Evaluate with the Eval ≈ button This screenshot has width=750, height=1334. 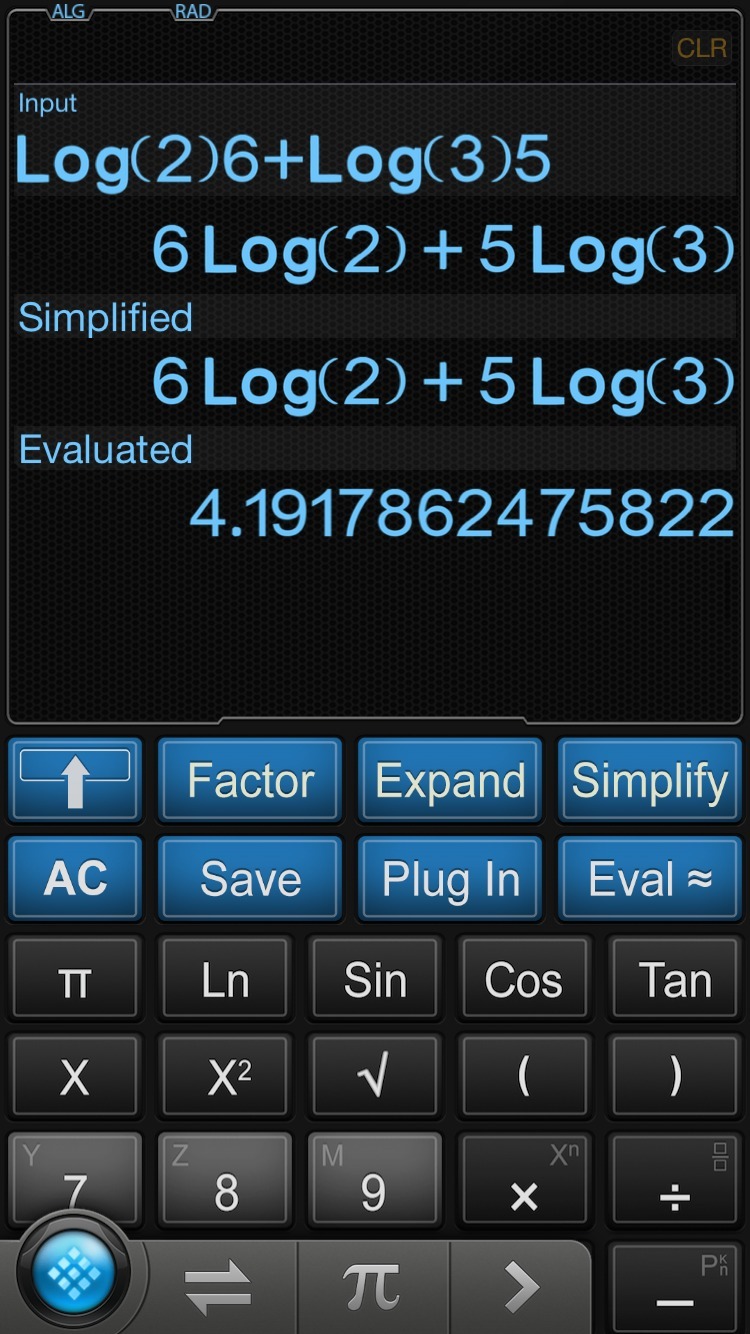coord(649,879)
